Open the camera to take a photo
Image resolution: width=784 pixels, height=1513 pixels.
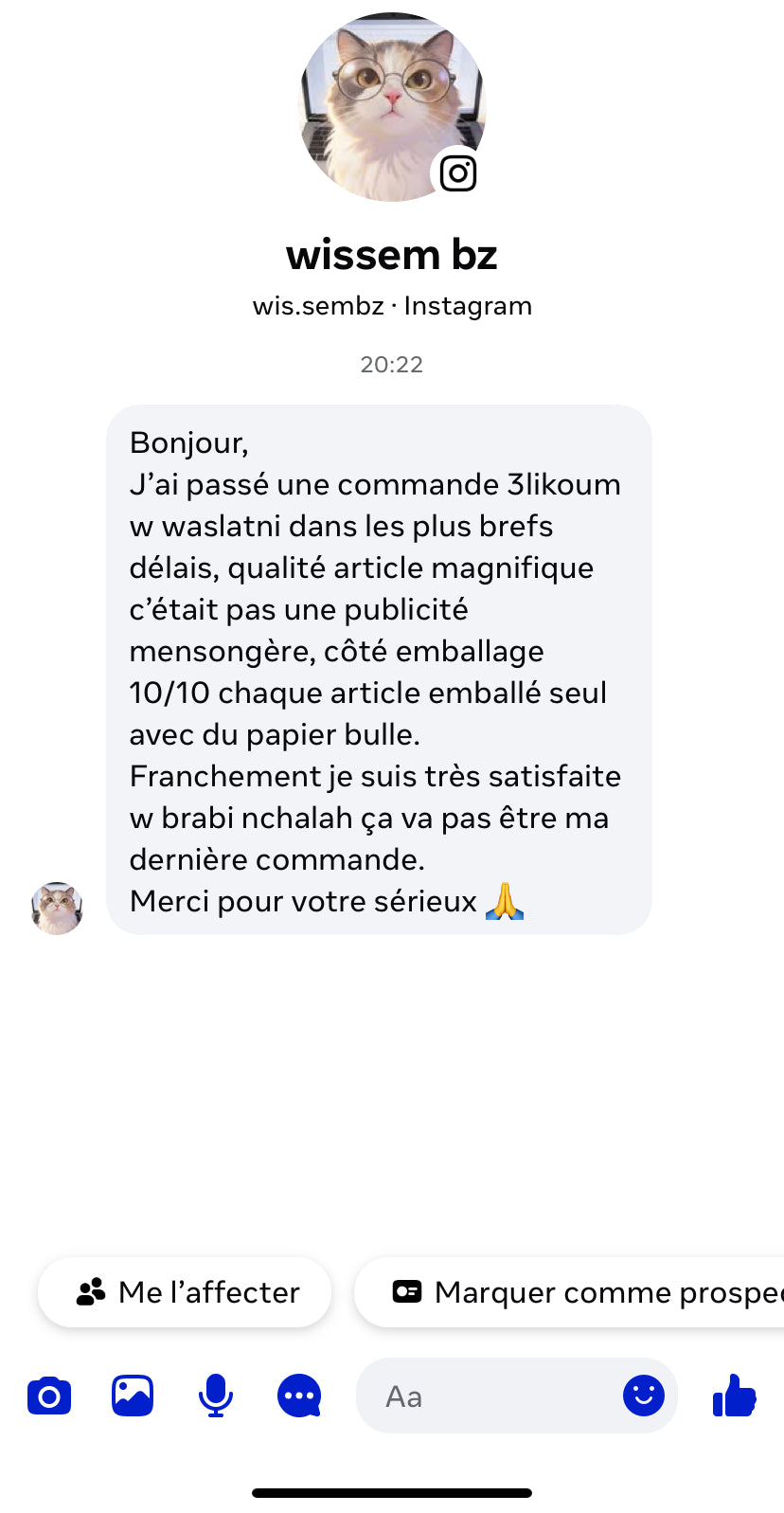(49, 1396)
